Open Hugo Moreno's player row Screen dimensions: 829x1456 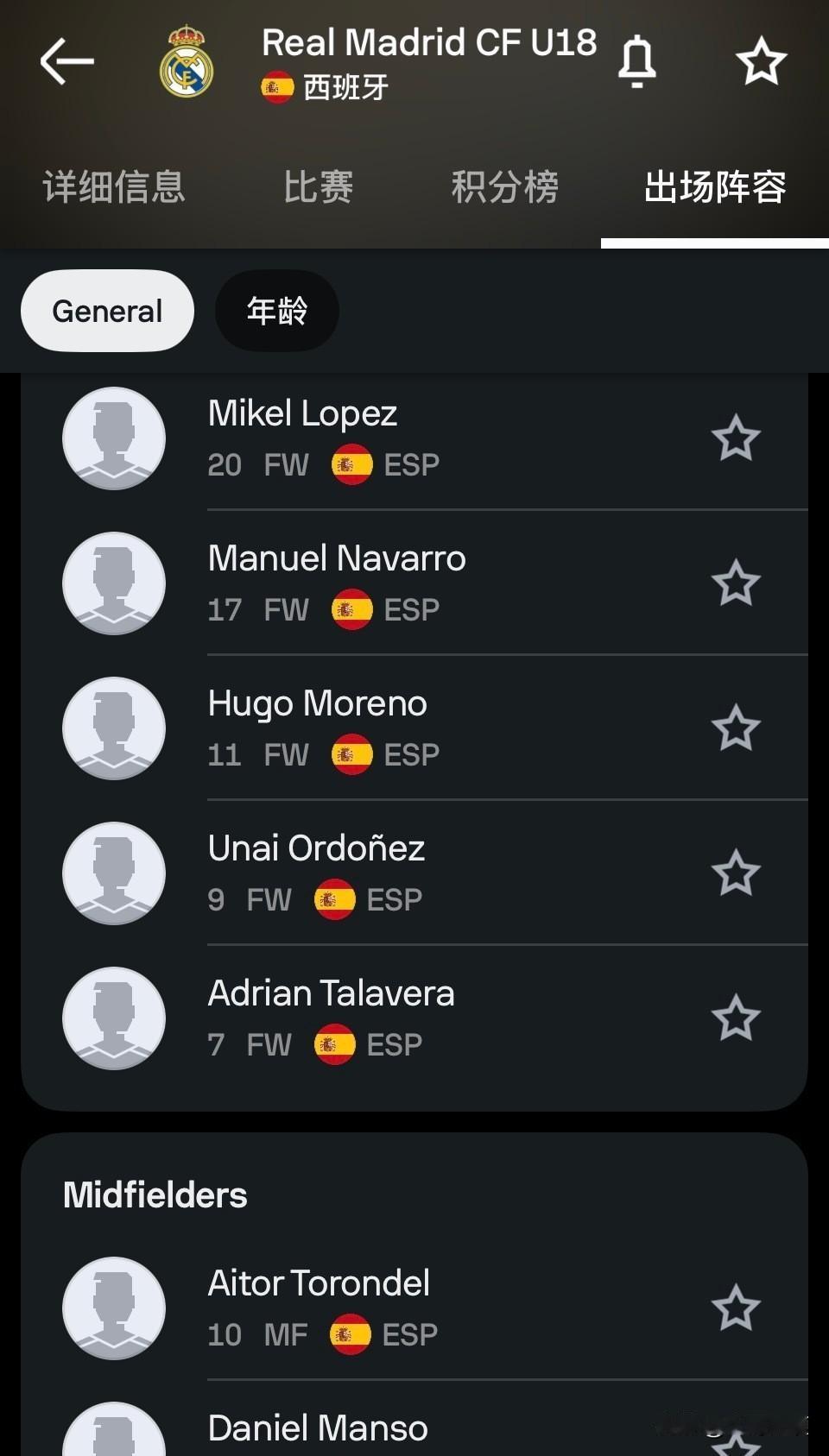(414, 728)
